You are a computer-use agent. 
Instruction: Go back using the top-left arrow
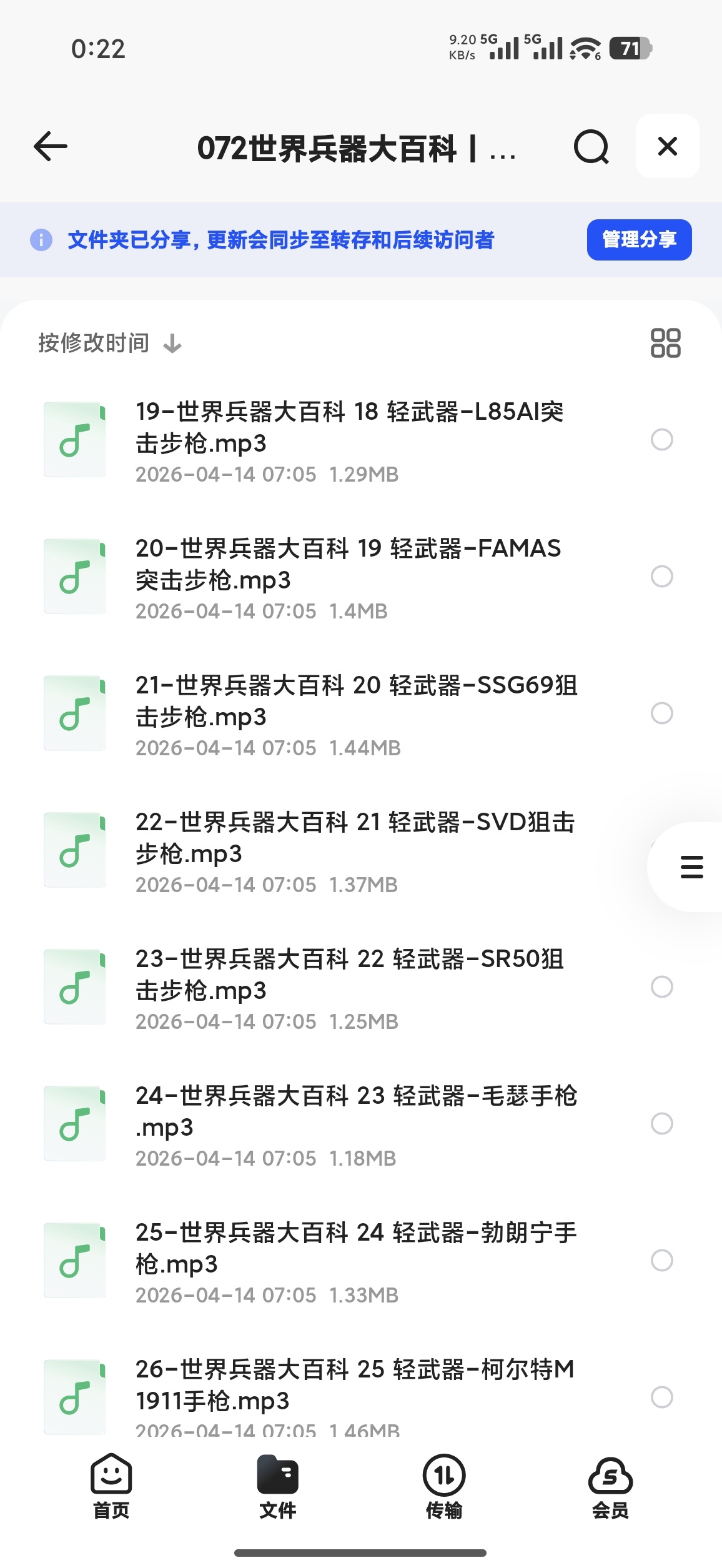point(51,147)
